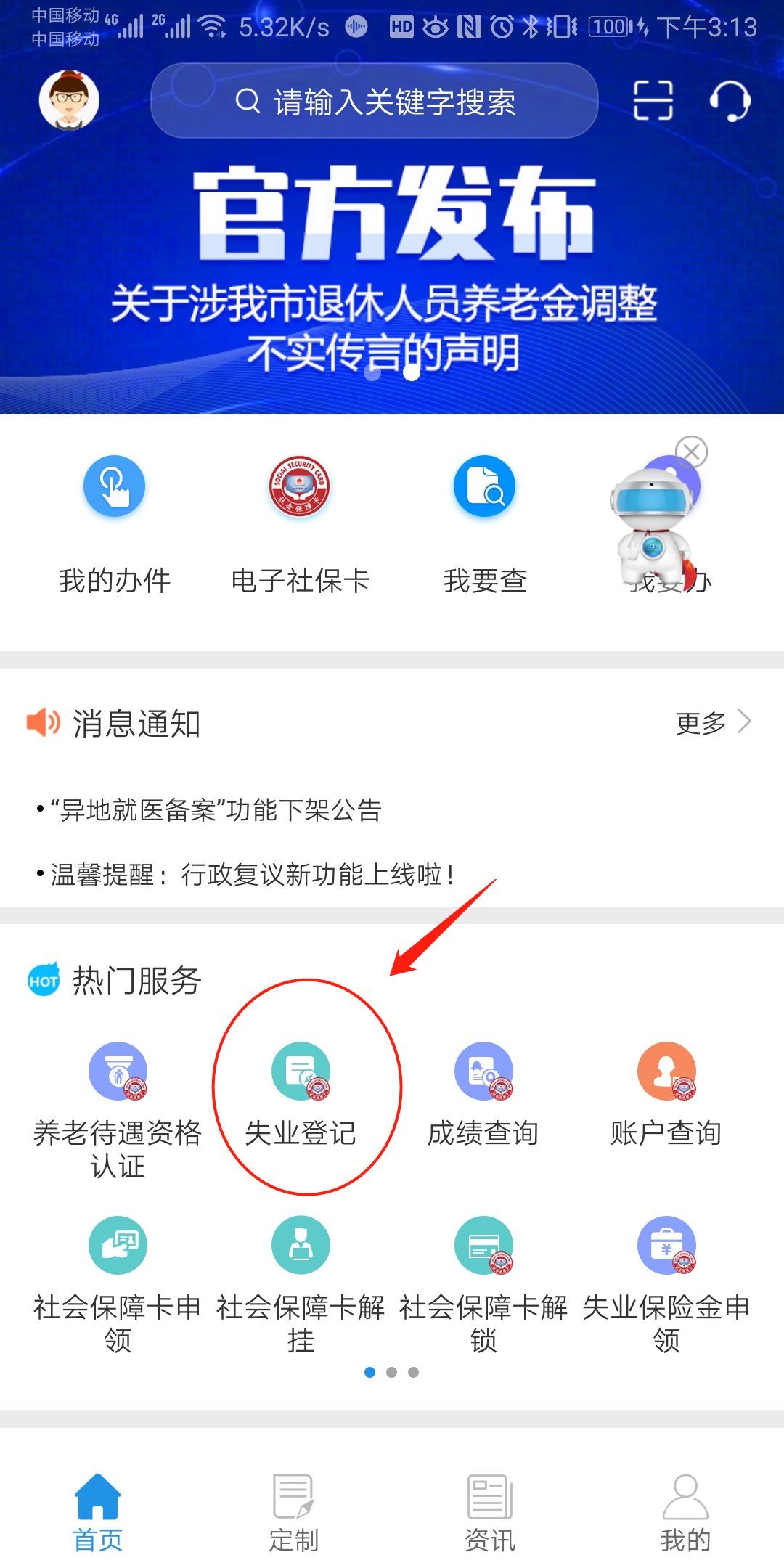
Task: Open the 行政复议新功能 reminder
Action: coord(252,875)
